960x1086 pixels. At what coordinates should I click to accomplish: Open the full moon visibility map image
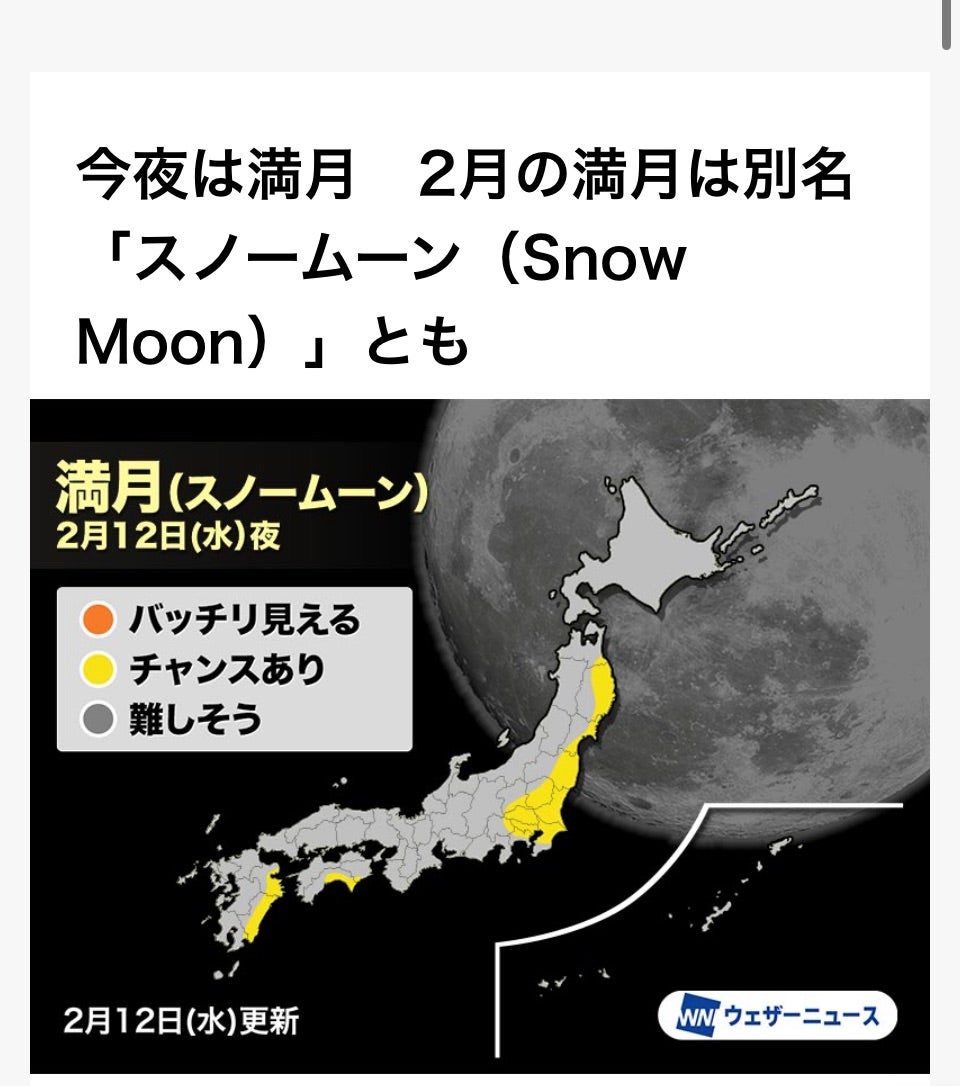(479, 735)
